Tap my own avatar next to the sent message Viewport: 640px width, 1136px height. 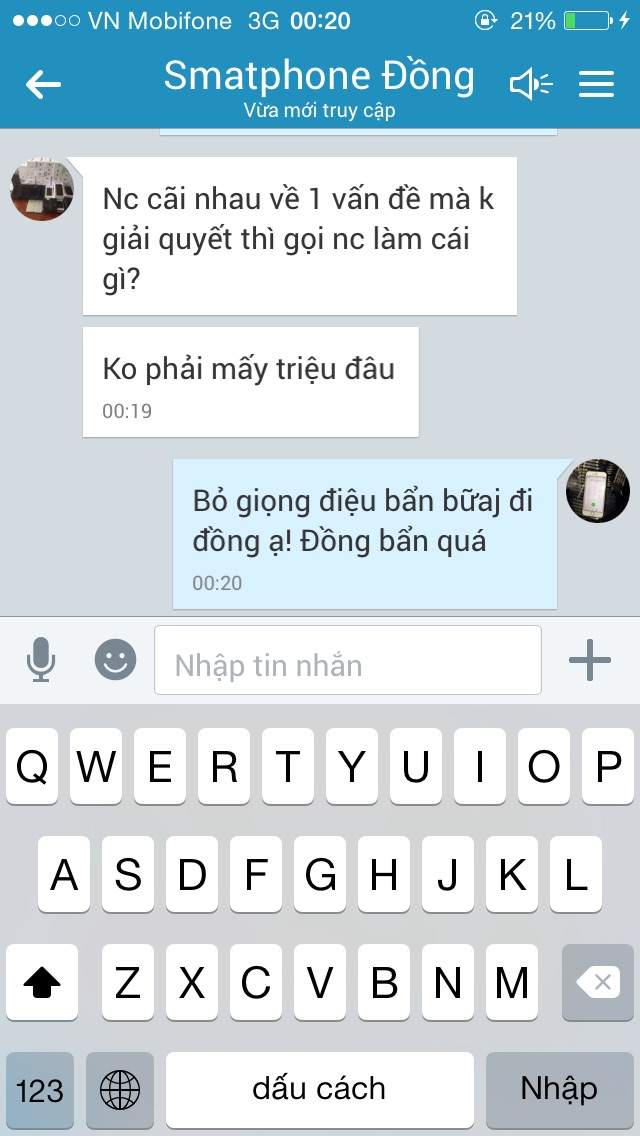coord(598,490)
